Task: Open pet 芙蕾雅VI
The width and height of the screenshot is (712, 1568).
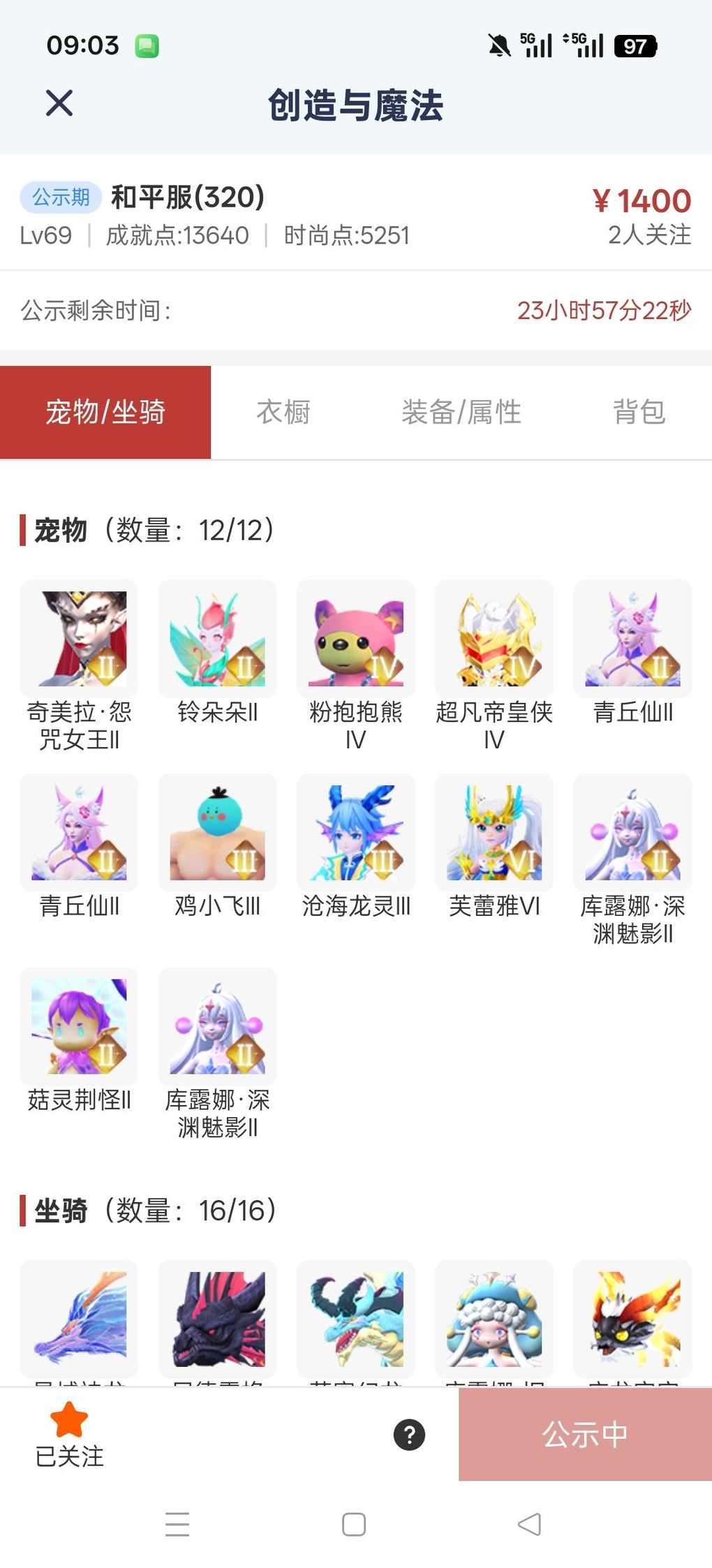Action: 494,832
